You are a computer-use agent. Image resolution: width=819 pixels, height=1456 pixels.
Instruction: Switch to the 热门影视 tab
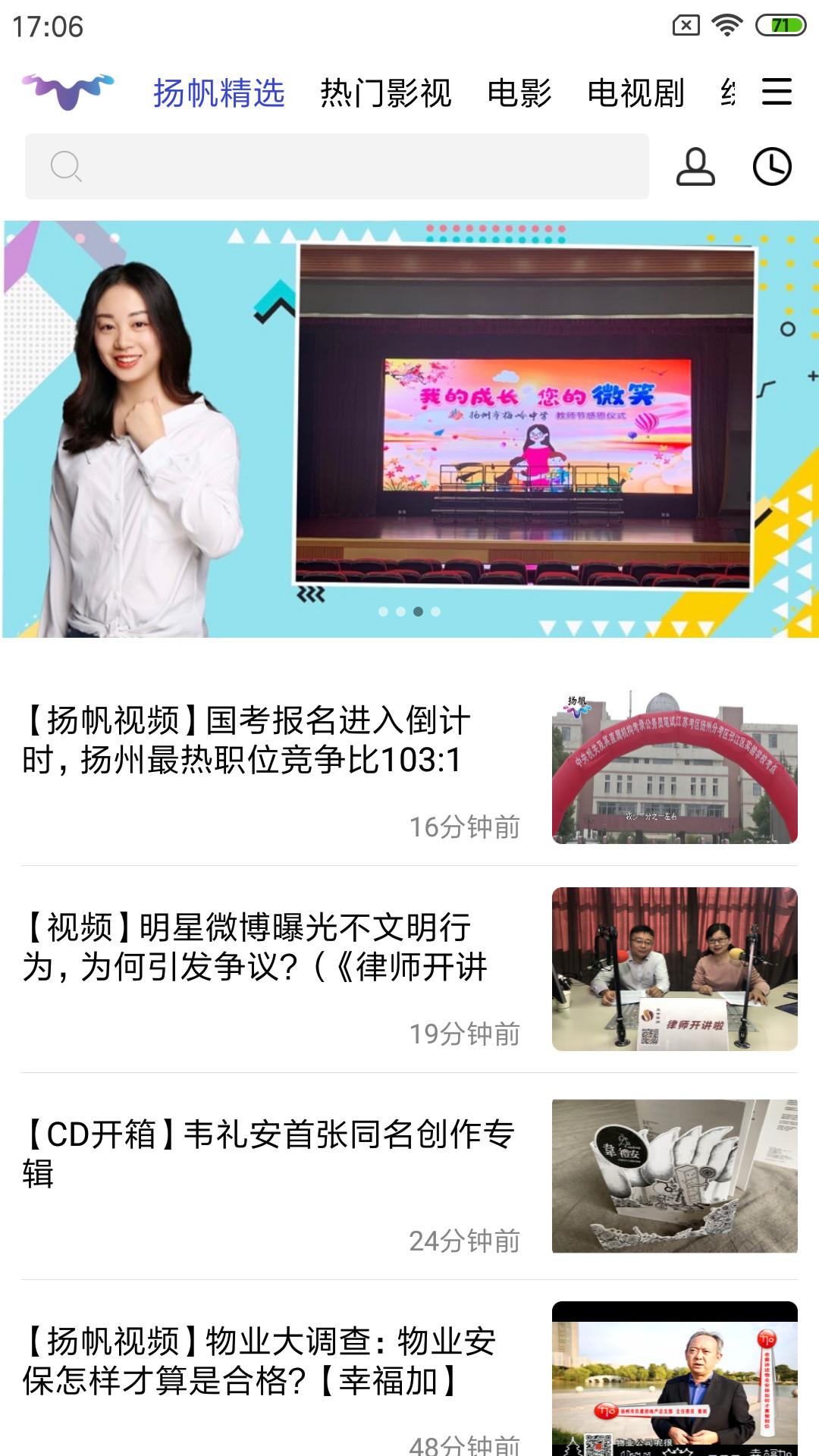[385, 93]
